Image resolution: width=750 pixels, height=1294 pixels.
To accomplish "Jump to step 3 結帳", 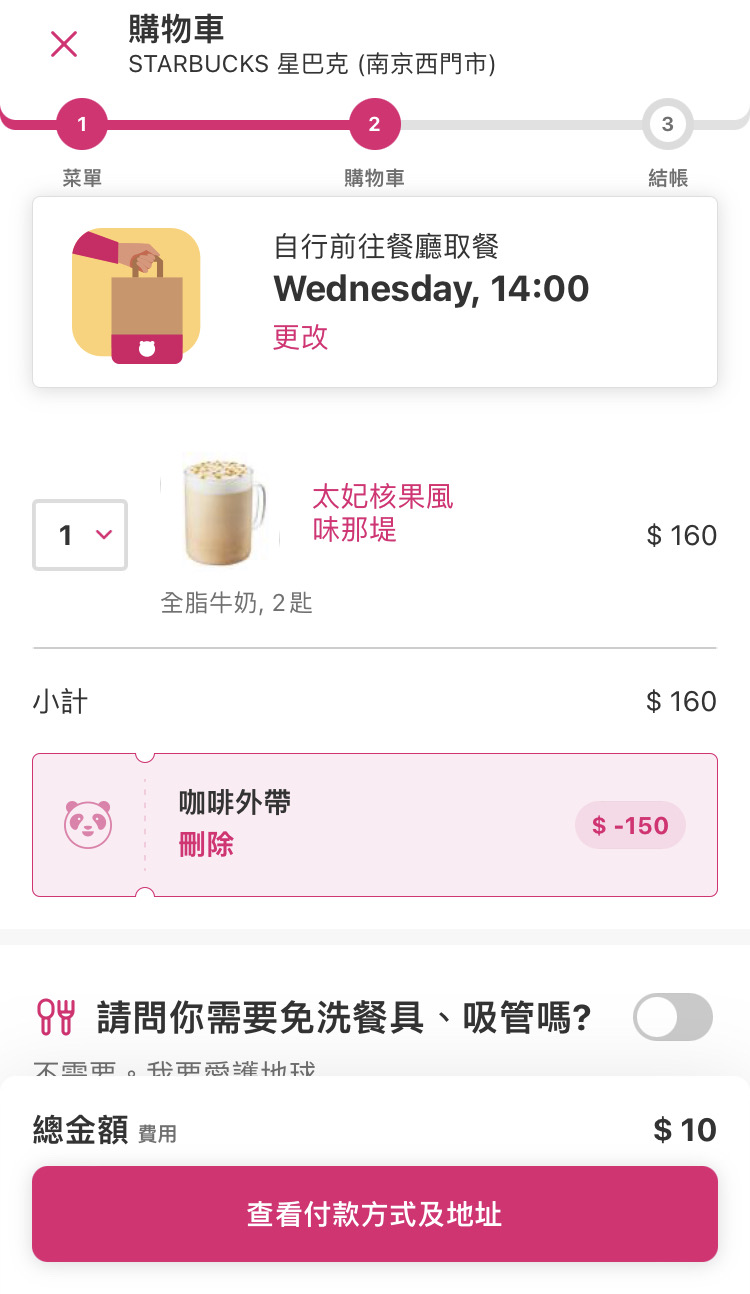I will tap(668, 125).
